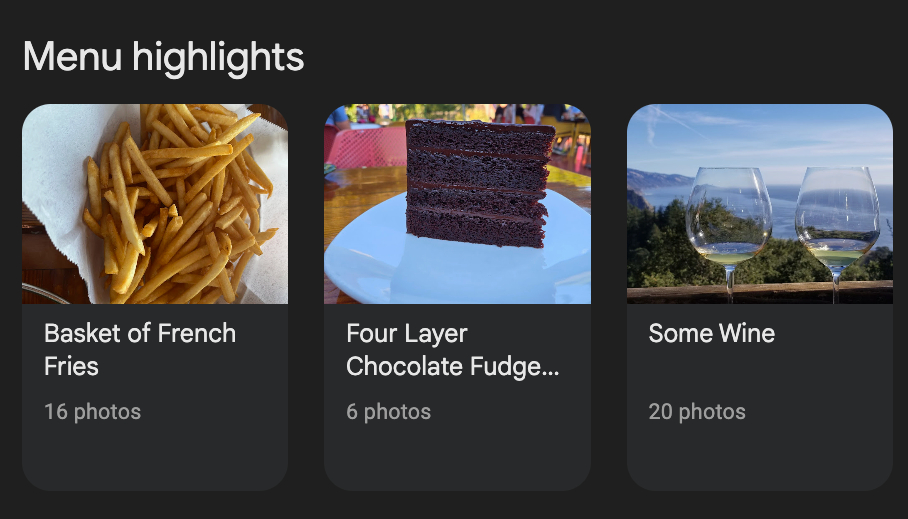
Task: Select the Some Wine menu highlight
Action: coord(759,297)
